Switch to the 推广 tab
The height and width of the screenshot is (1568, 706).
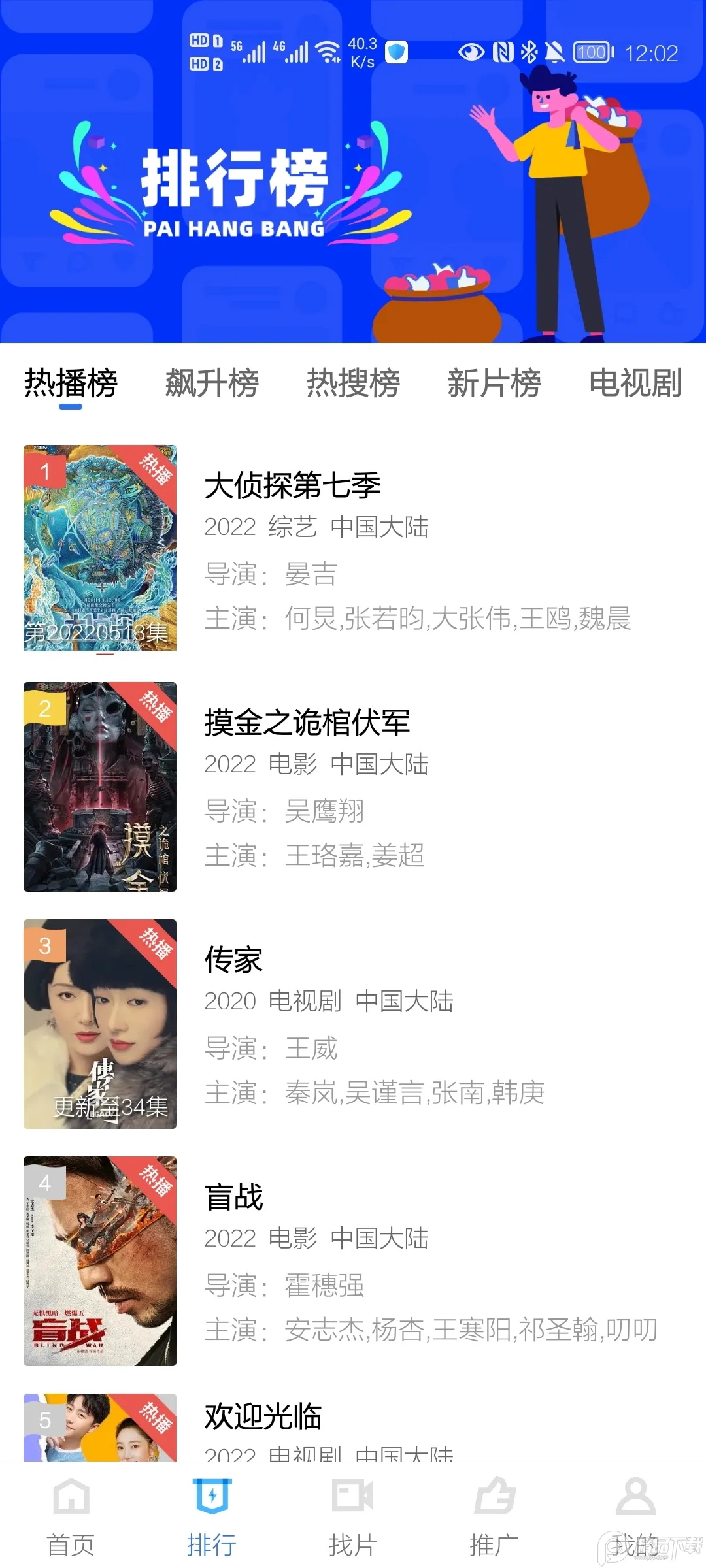click(x=494, y=1516)
